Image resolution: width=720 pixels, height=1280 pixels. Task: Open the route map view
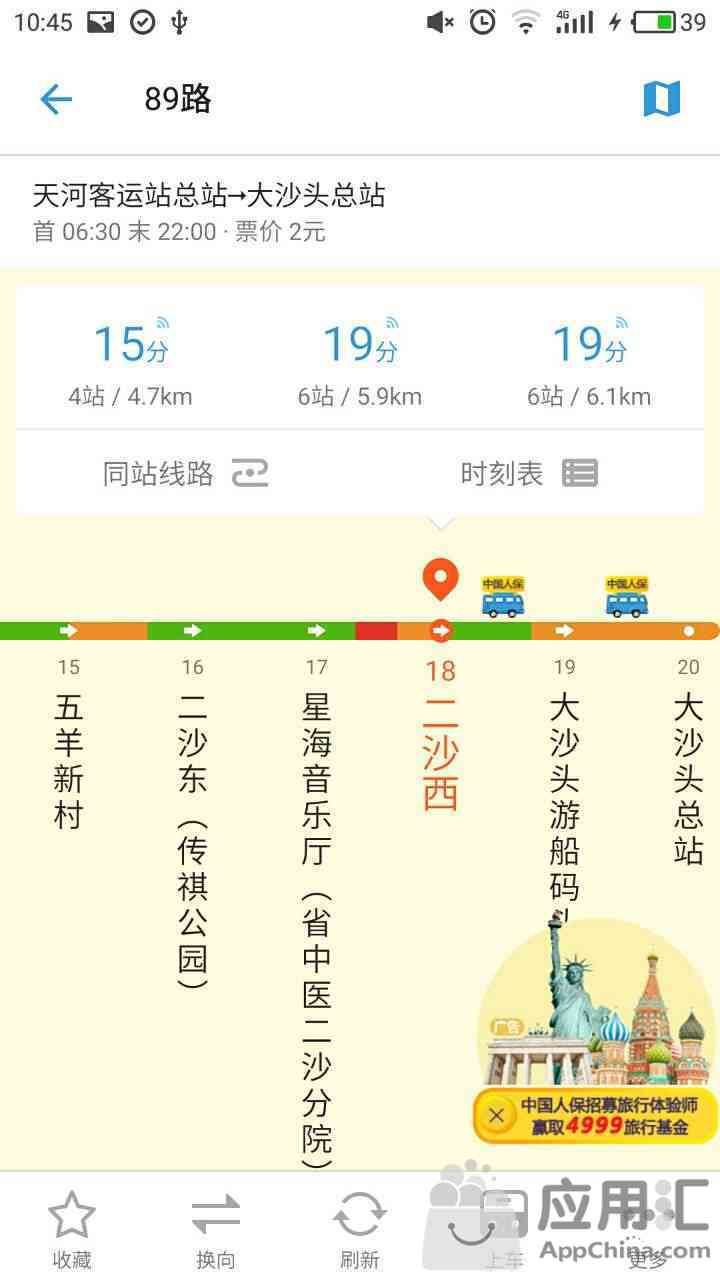661,99
